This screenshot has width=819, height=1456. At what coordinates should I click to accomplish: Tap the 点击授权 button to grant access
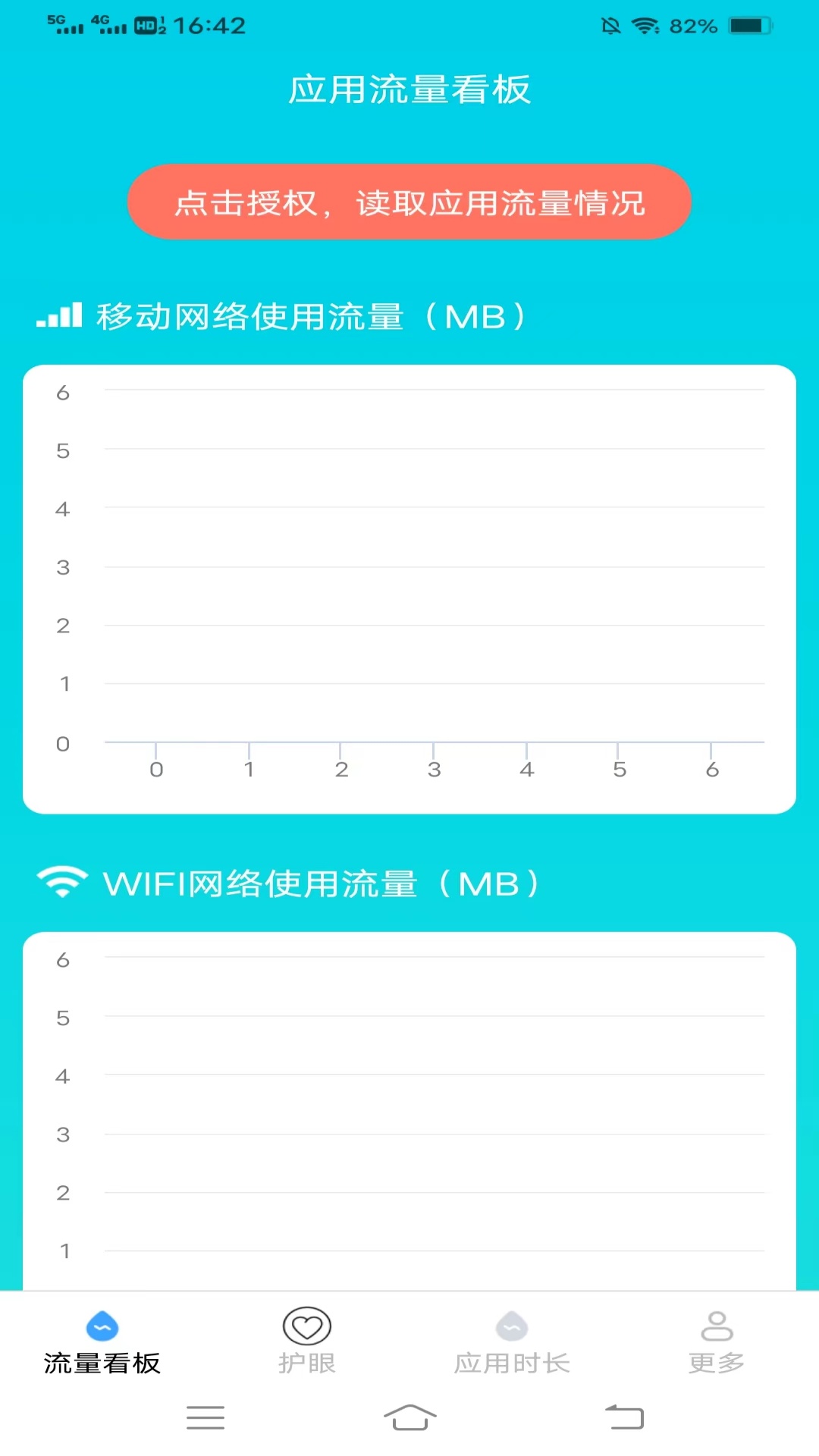click(x=409, y=202)
